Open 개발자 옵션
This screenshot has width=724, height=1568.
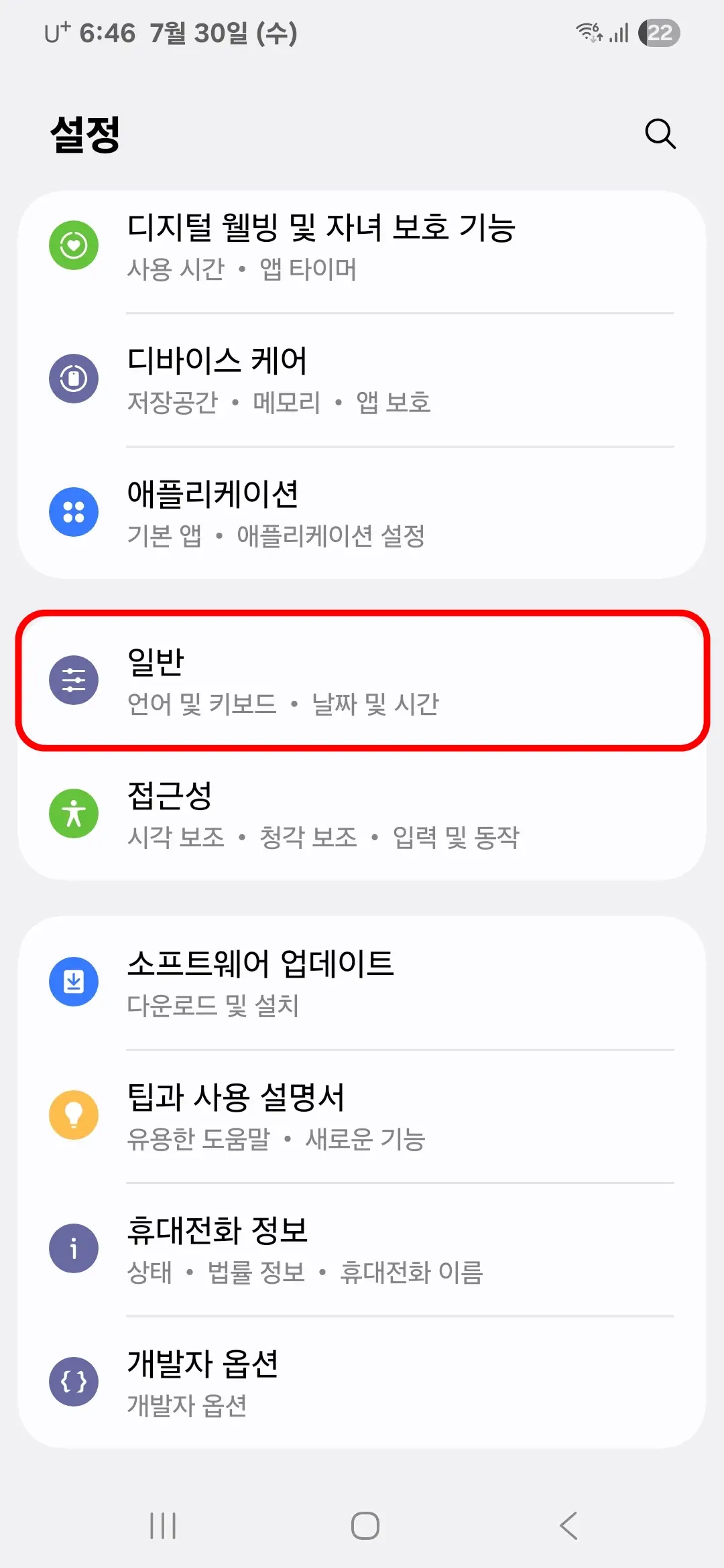tap(362, 1380)
